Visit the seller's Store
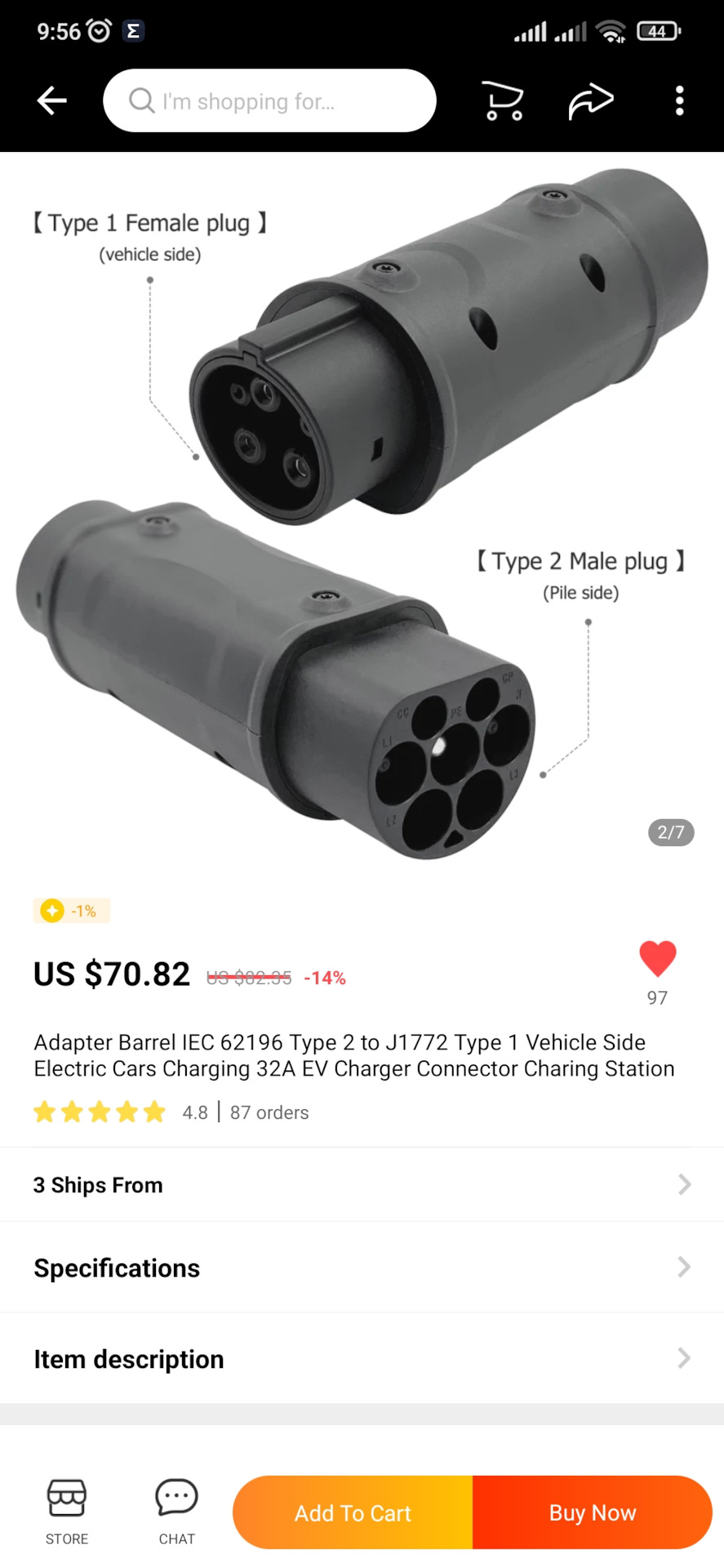The width and height of the screenshot is (724, 1568). click(67, 1511)
